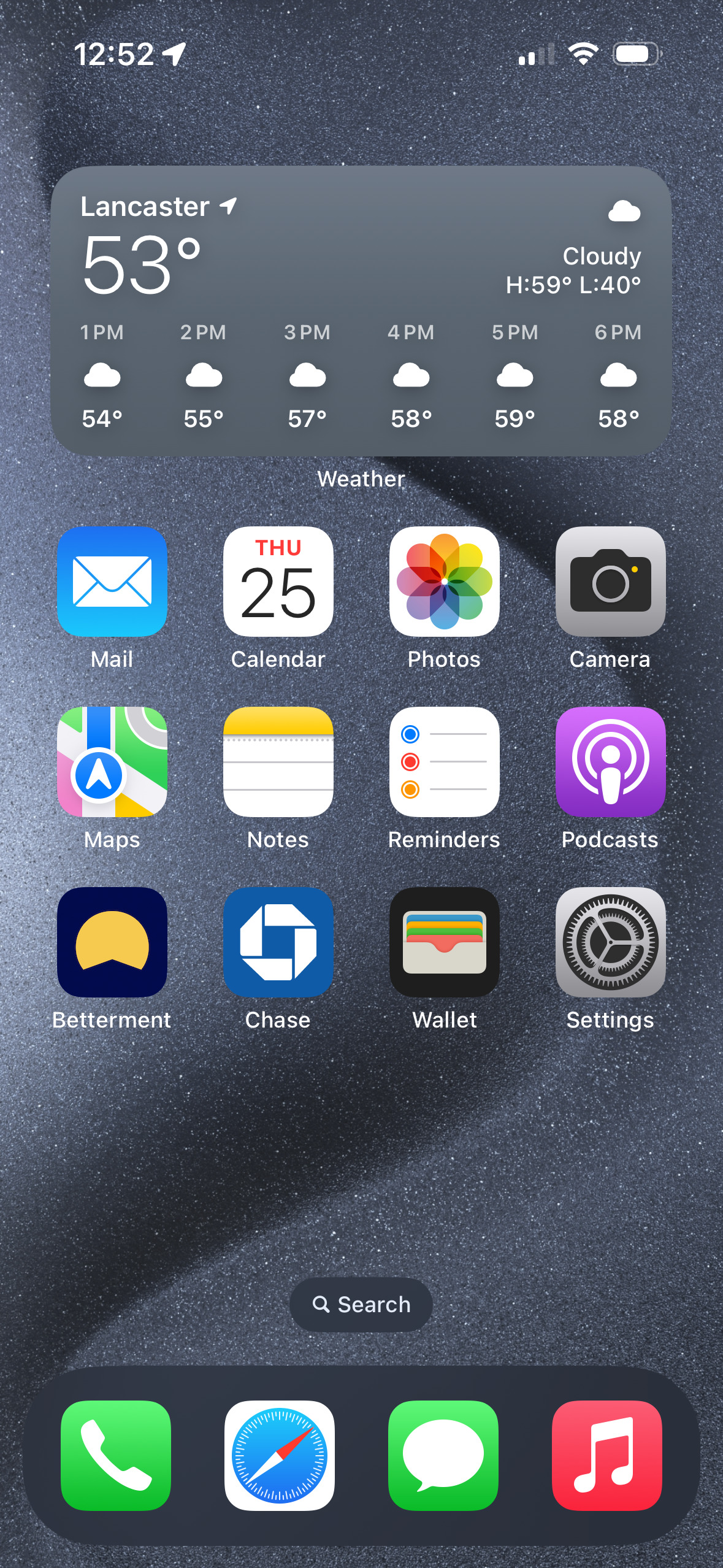Image resolution: width=723 pixels, height=1568 pixels.
Task: Launch the Camera app
Action: coord(610,582)
